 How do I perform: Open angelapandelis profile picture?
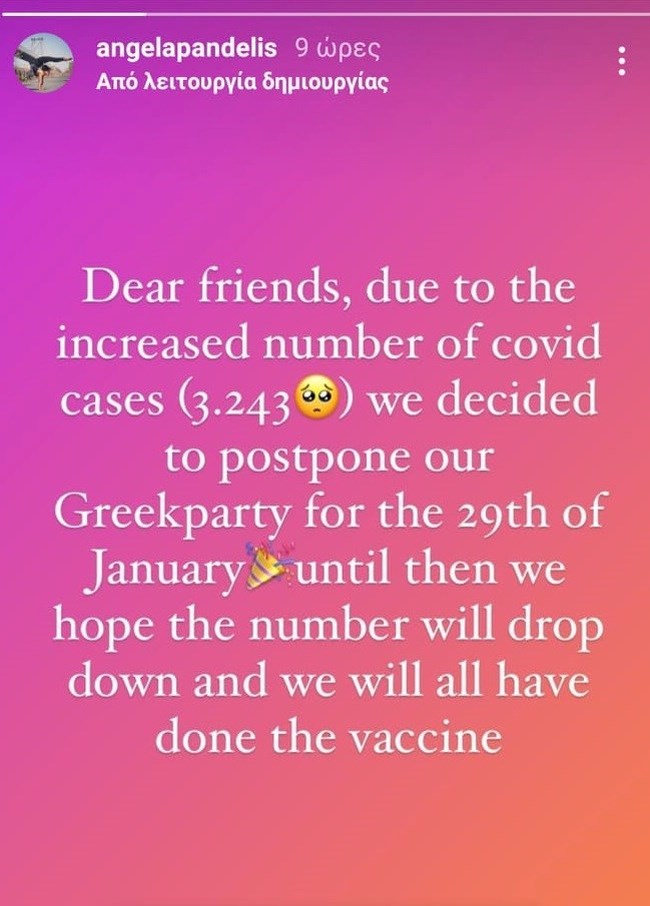(43, 62)
